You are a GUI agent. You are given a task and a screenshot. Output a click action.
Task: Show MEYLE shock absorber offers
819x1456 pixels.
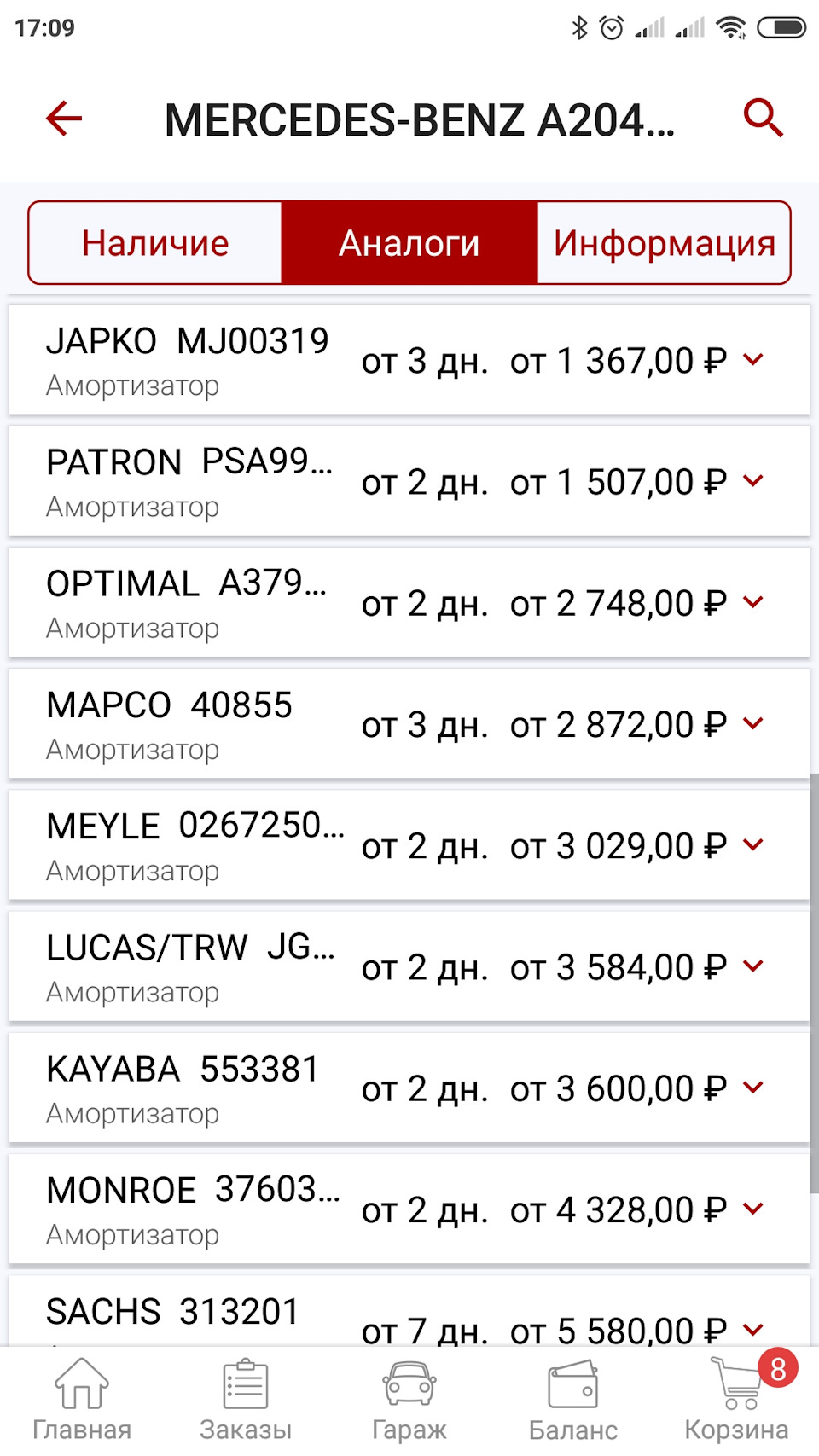coord(752,844)
